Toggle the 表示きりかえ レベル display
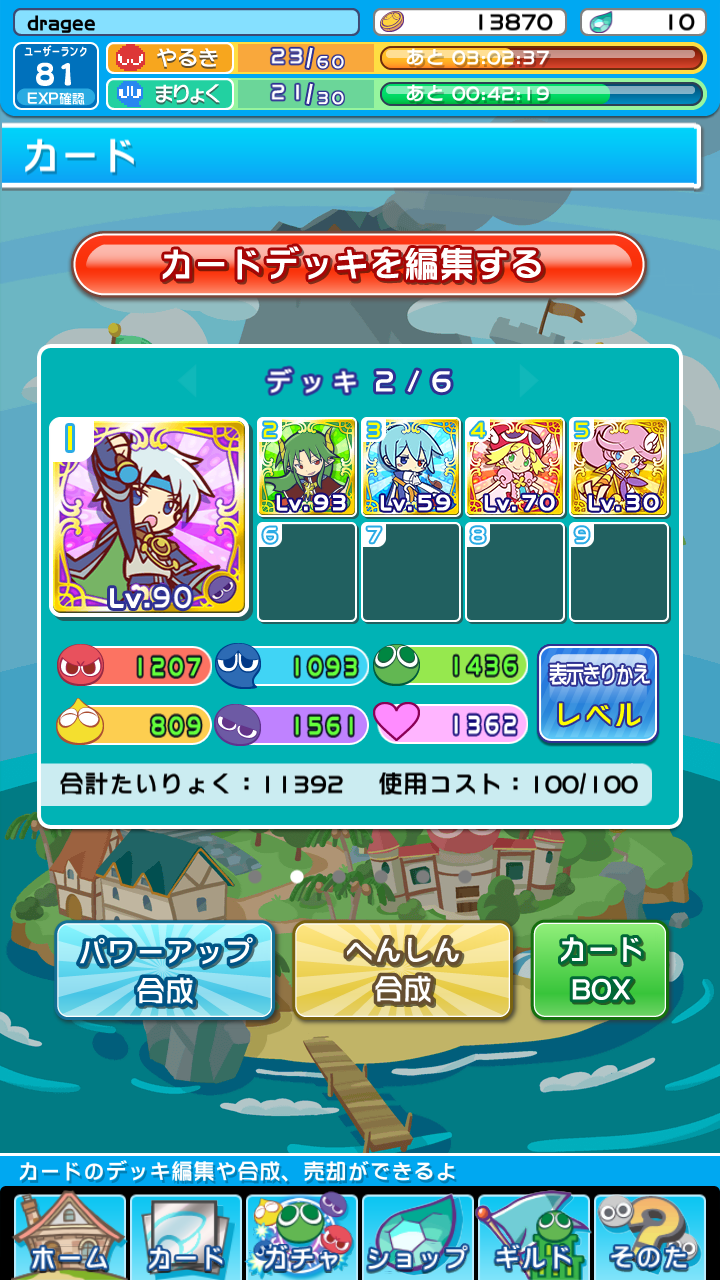This screenshot has width=720, height=1280. (598, 694)
